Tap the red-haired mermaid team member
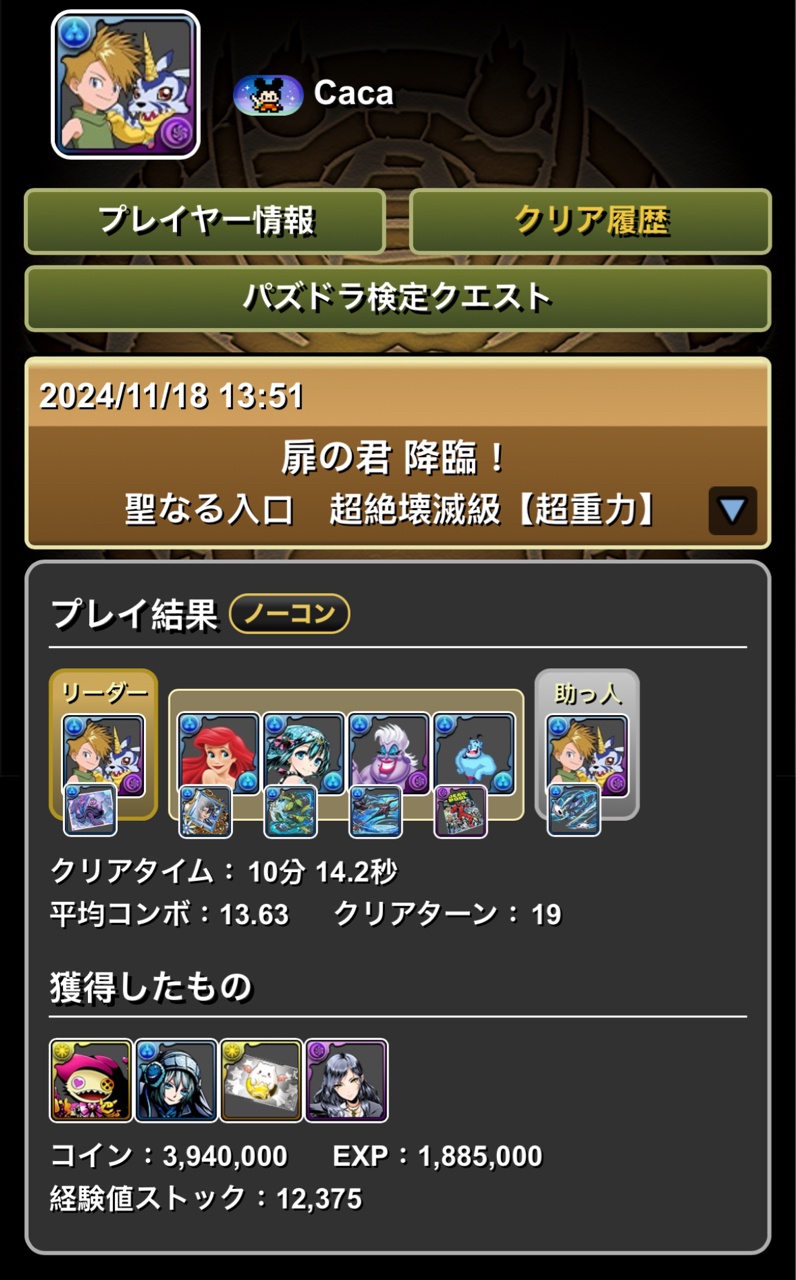The height and width of the screenshot is (1280, 796). point(219,754)
